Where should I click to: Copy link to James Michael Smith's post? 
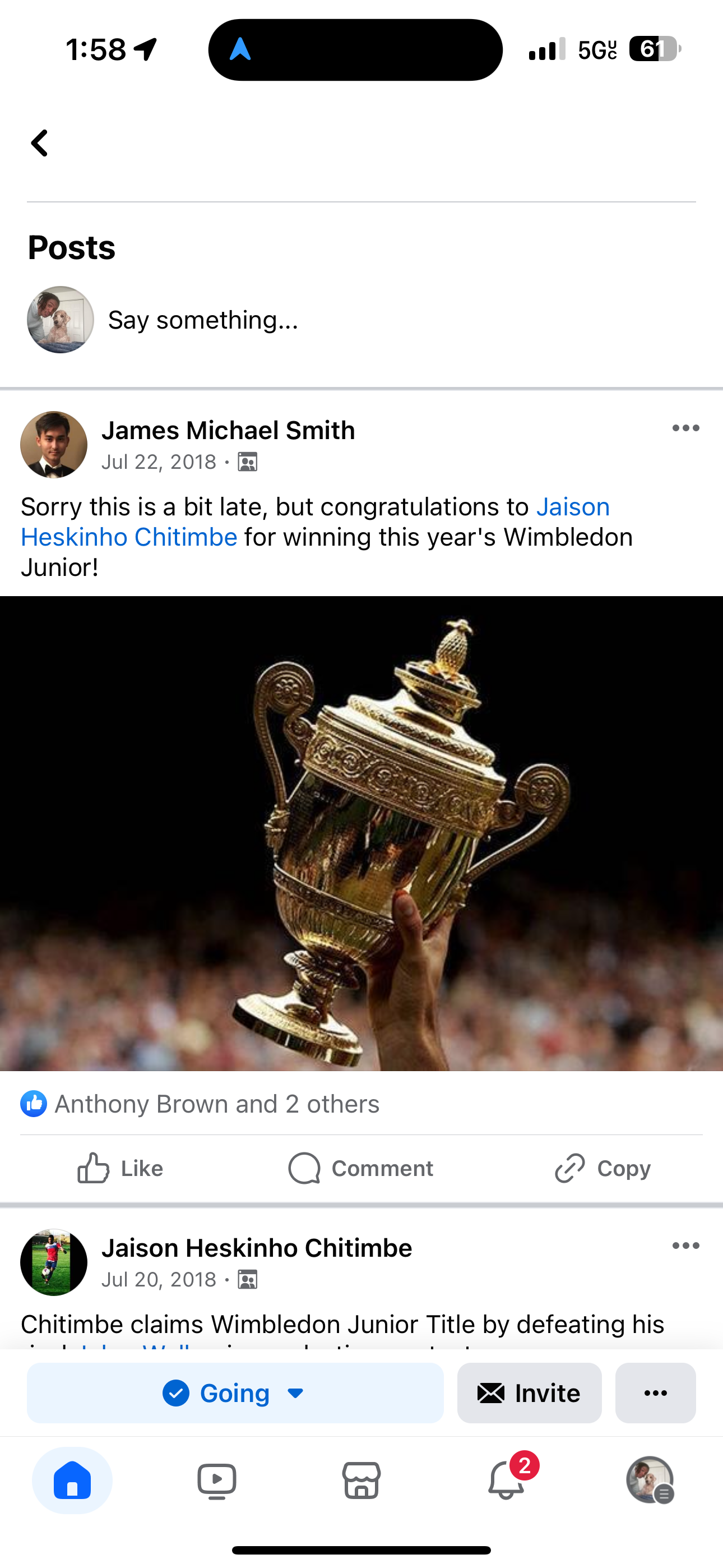tap(602, 1169)
